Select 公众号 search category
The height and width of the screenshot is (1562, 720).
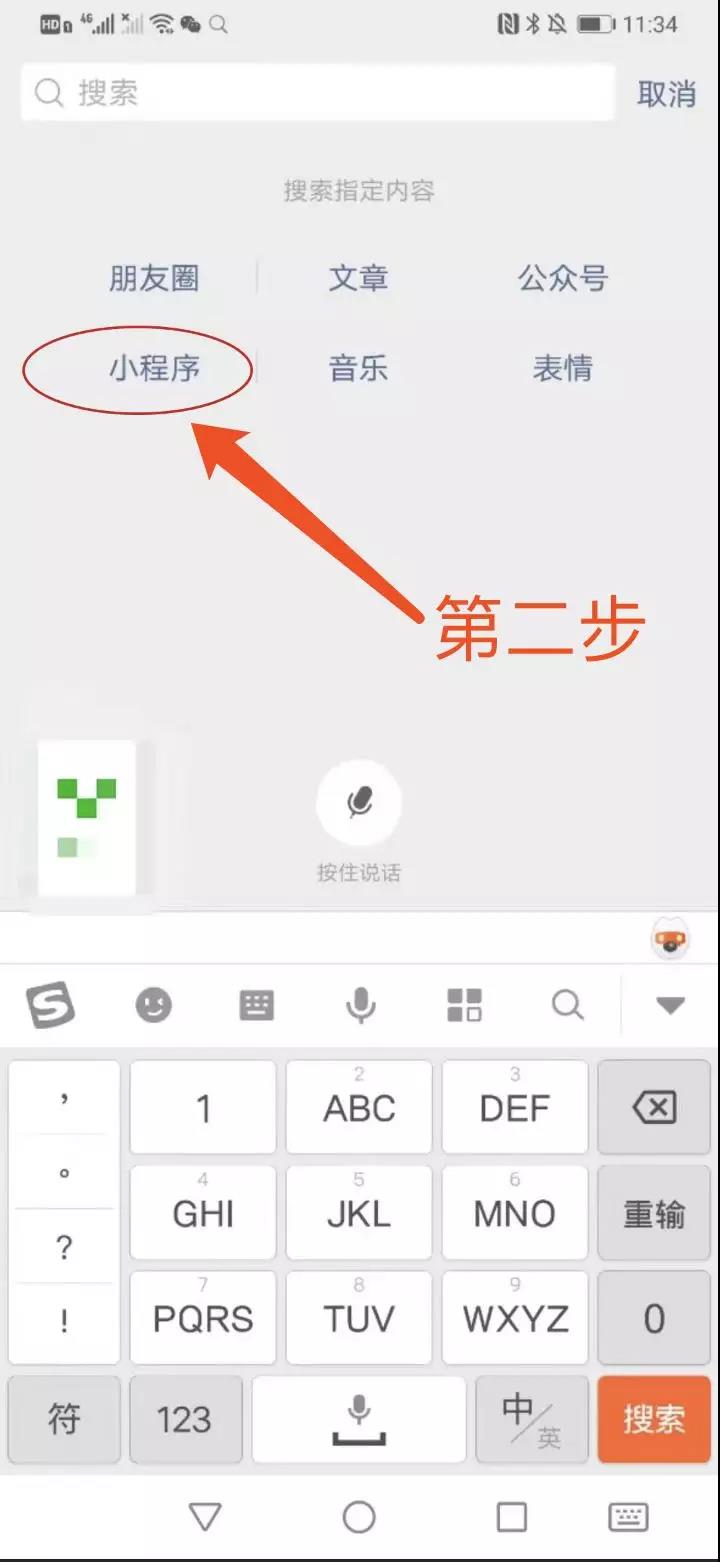coord(562,278)
